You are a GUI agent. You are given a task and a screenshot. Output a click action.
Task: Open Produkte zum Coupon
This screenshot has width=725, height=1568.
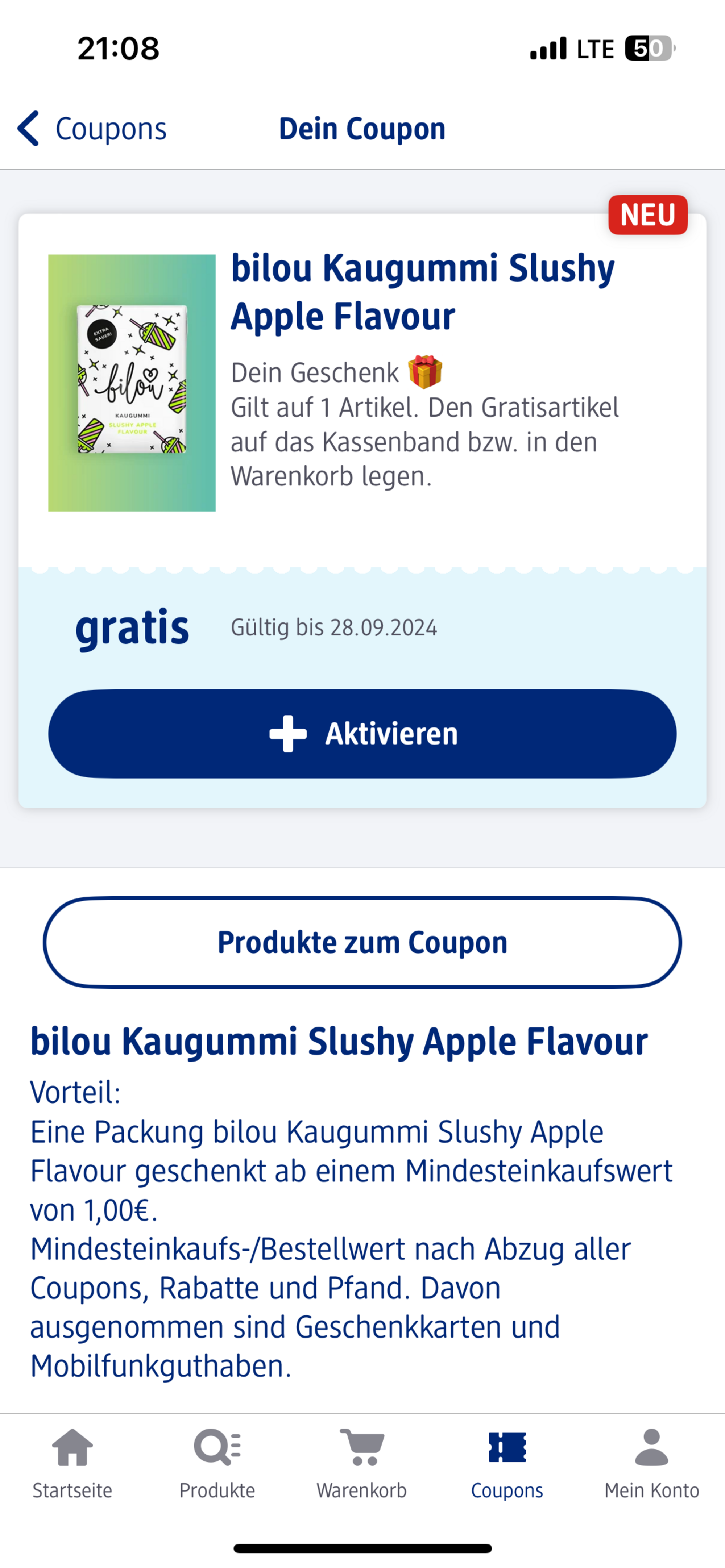[x=362, y=942]
